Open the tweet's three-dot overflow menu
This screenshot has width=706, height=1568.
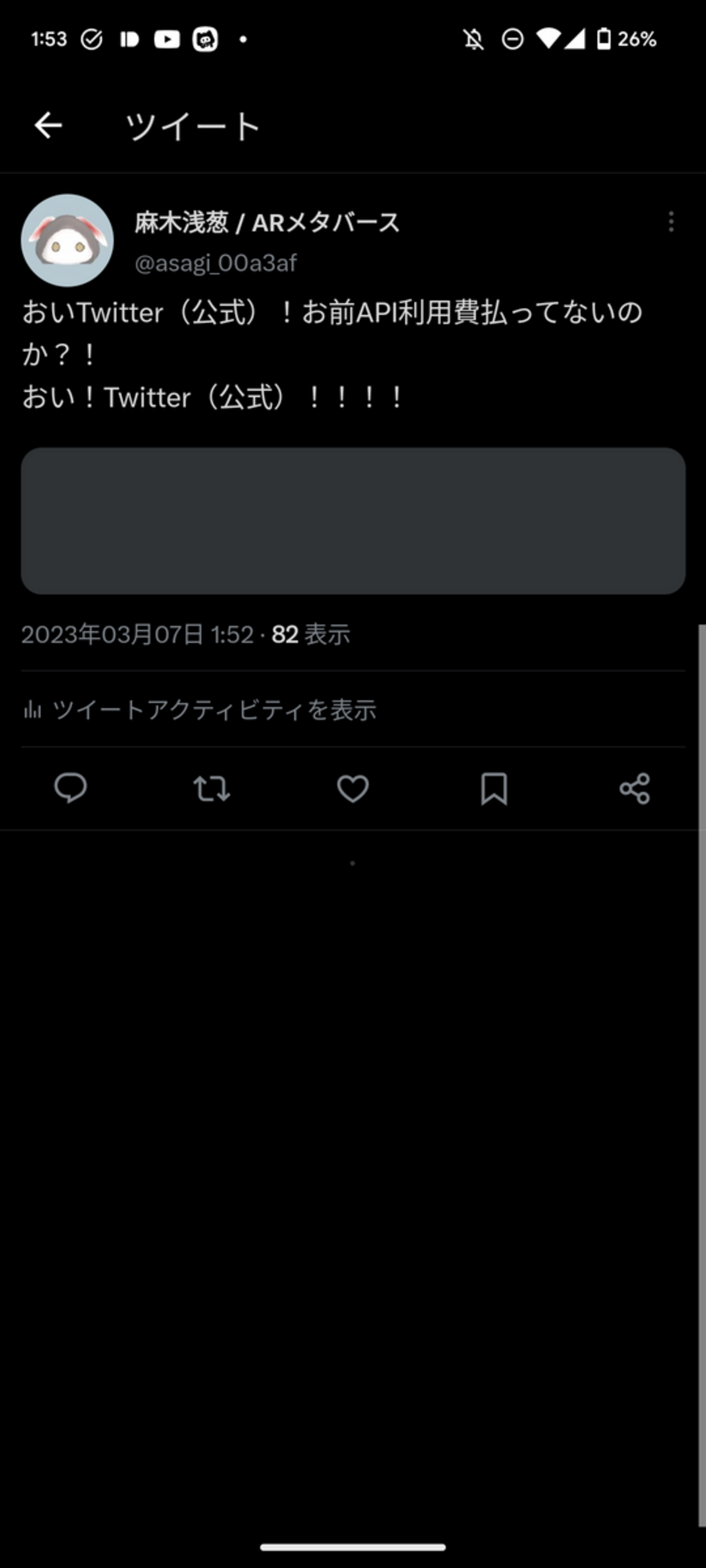pos(671,221)
